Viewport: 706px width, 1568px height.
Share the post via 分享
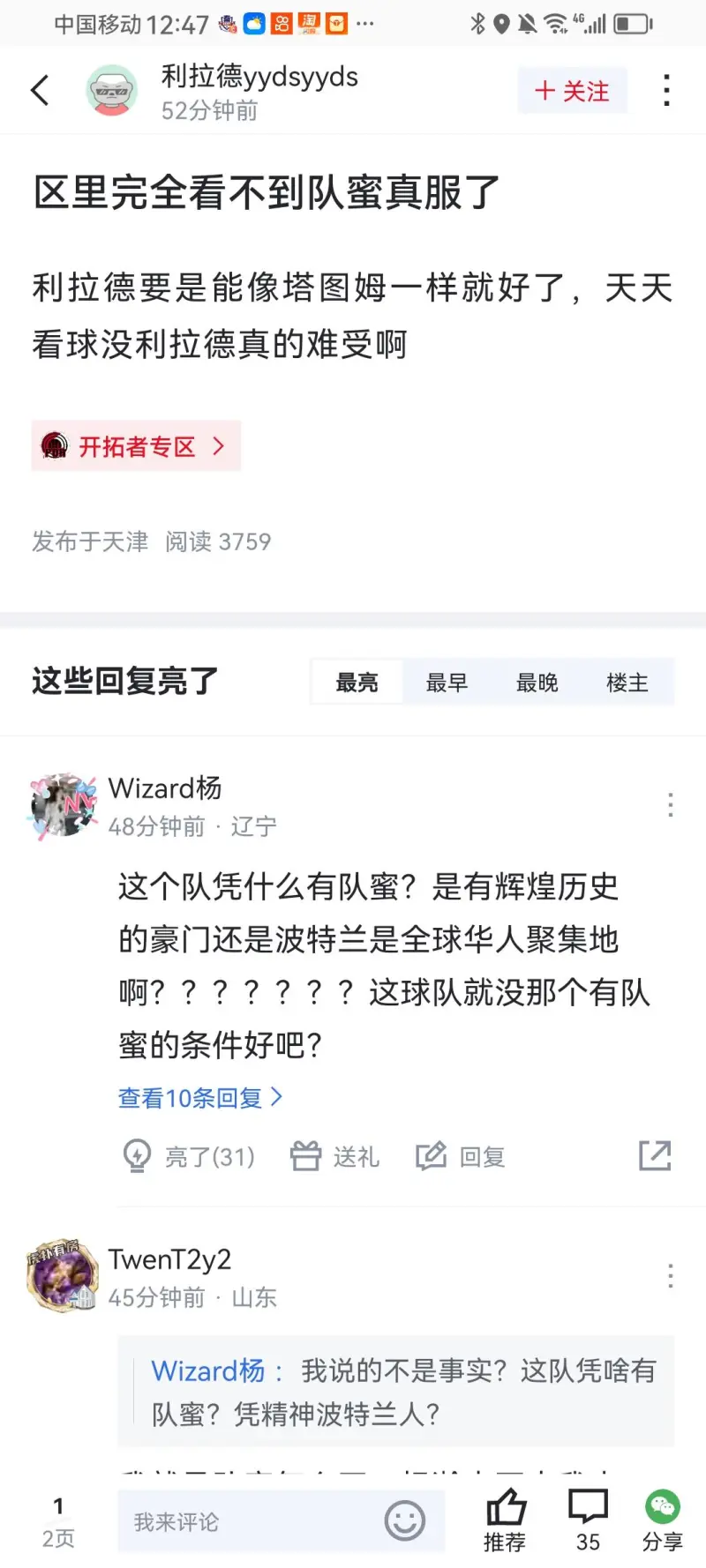(x=662, y=1519)
